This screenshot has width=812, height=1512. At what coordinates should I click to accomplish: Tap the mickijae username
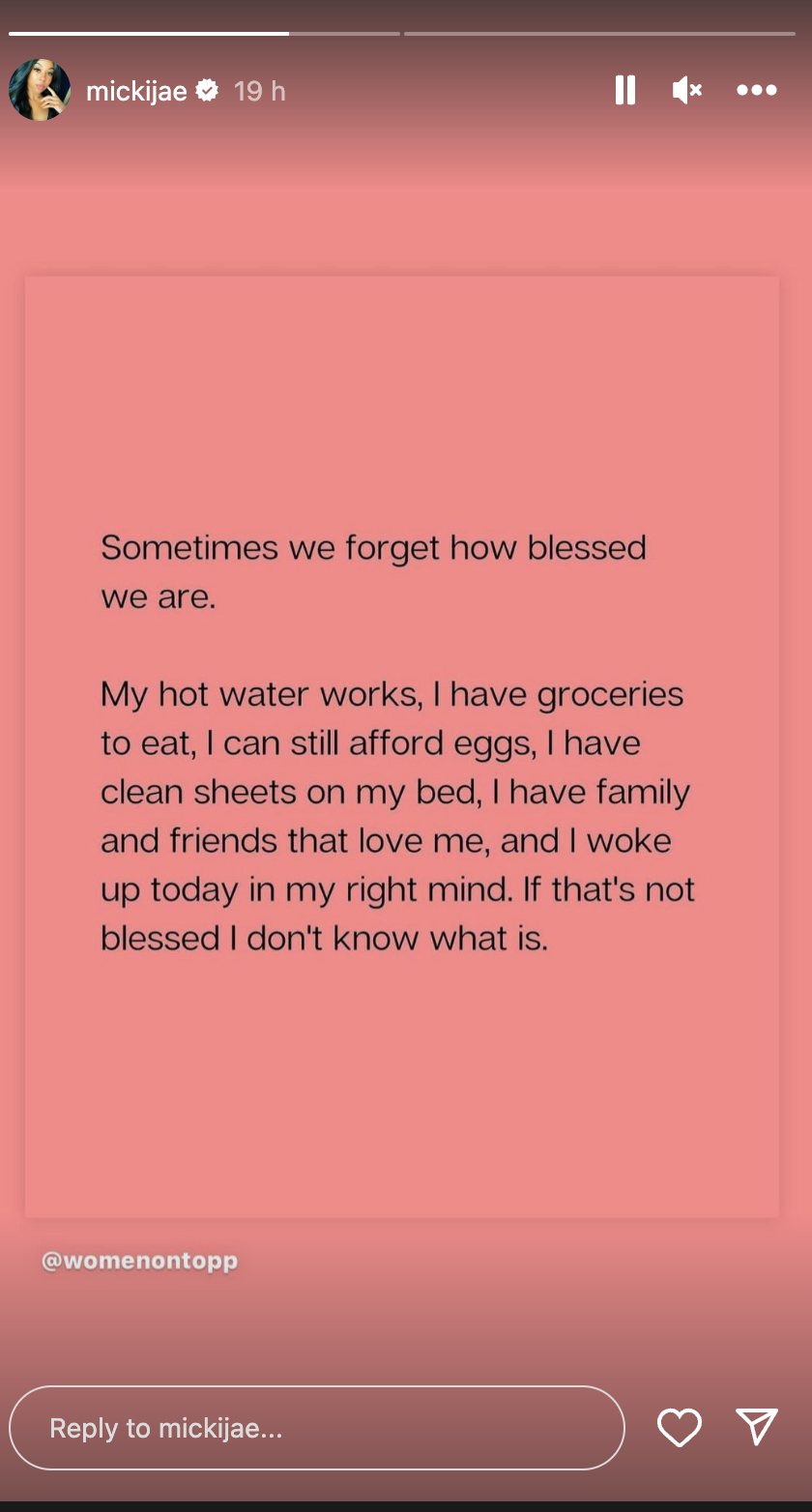click(136, 91)
